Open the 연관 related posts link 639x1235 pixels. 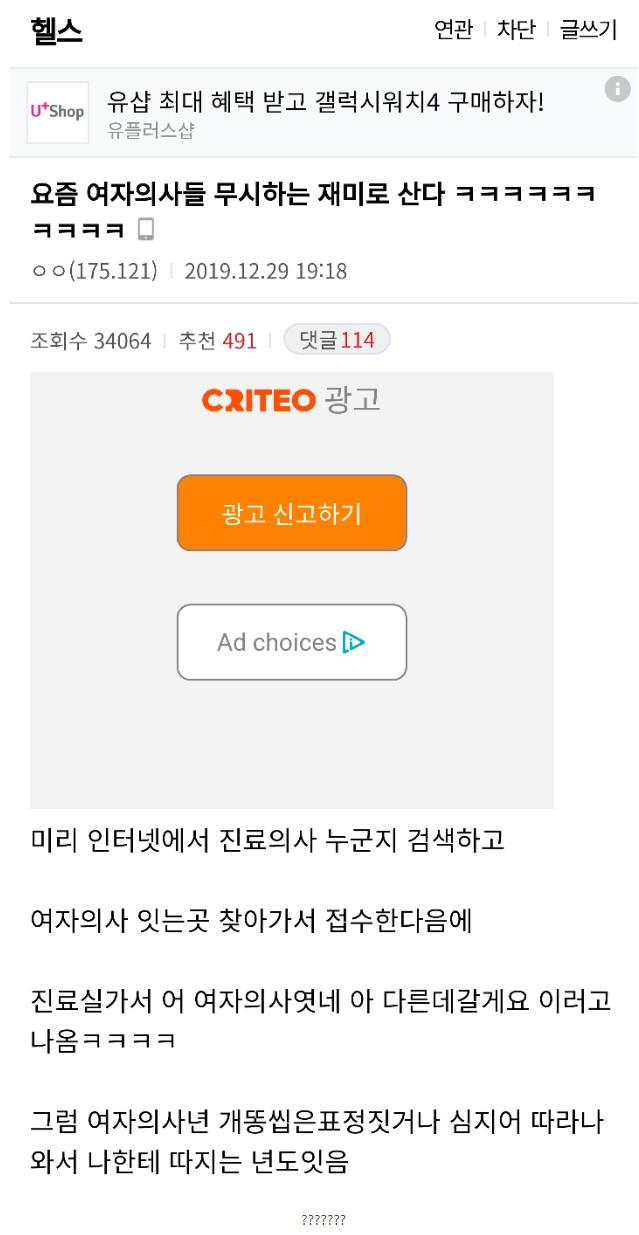(453, 30)
